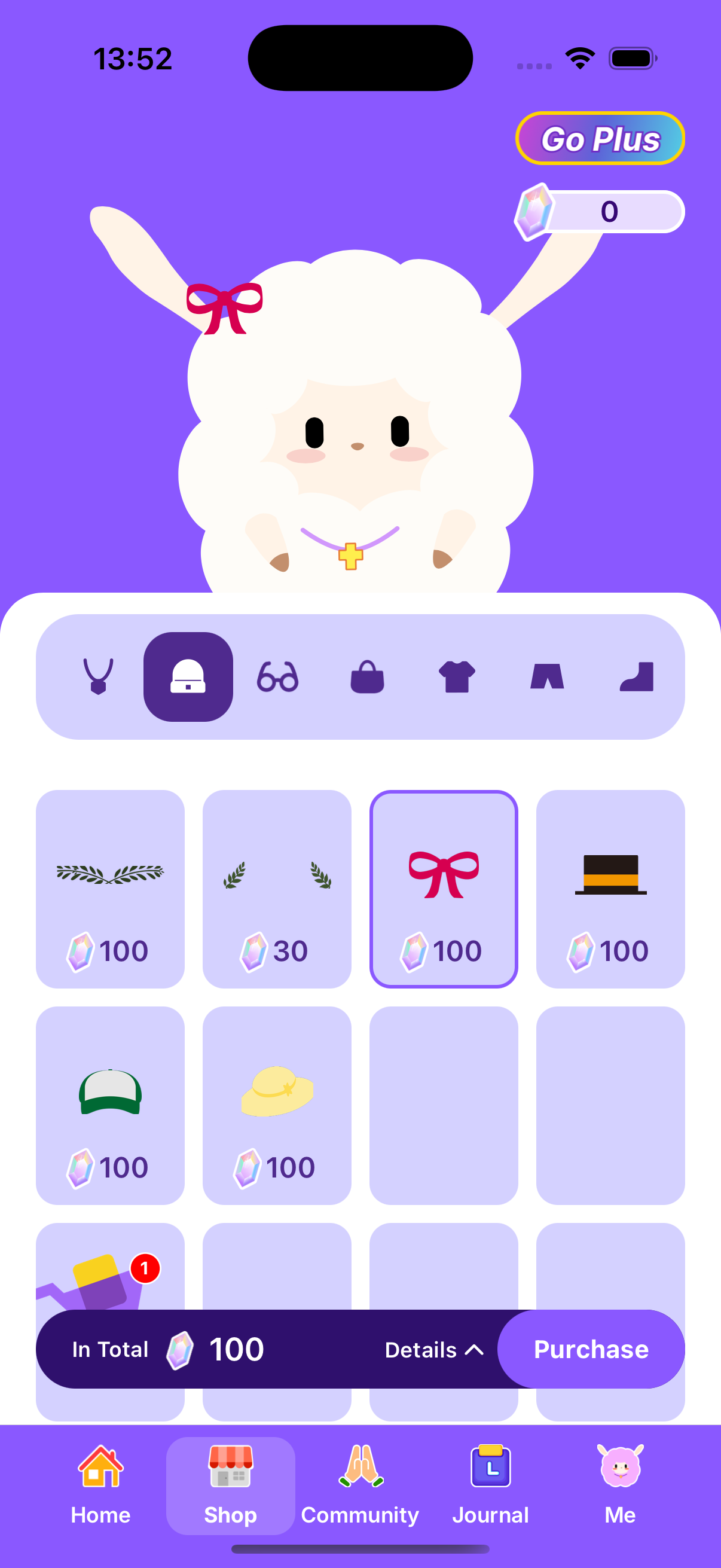Open the leaf sprigs item for 30 gems

(277, 890)
